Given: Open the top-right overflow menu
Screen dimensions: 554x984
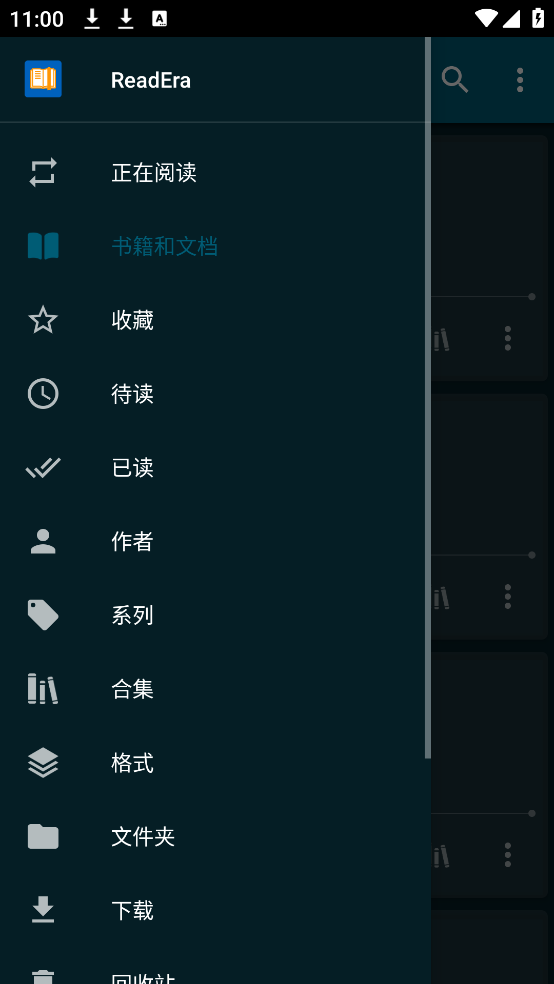Looking at the screenshot, I should [x=520, y=80].
